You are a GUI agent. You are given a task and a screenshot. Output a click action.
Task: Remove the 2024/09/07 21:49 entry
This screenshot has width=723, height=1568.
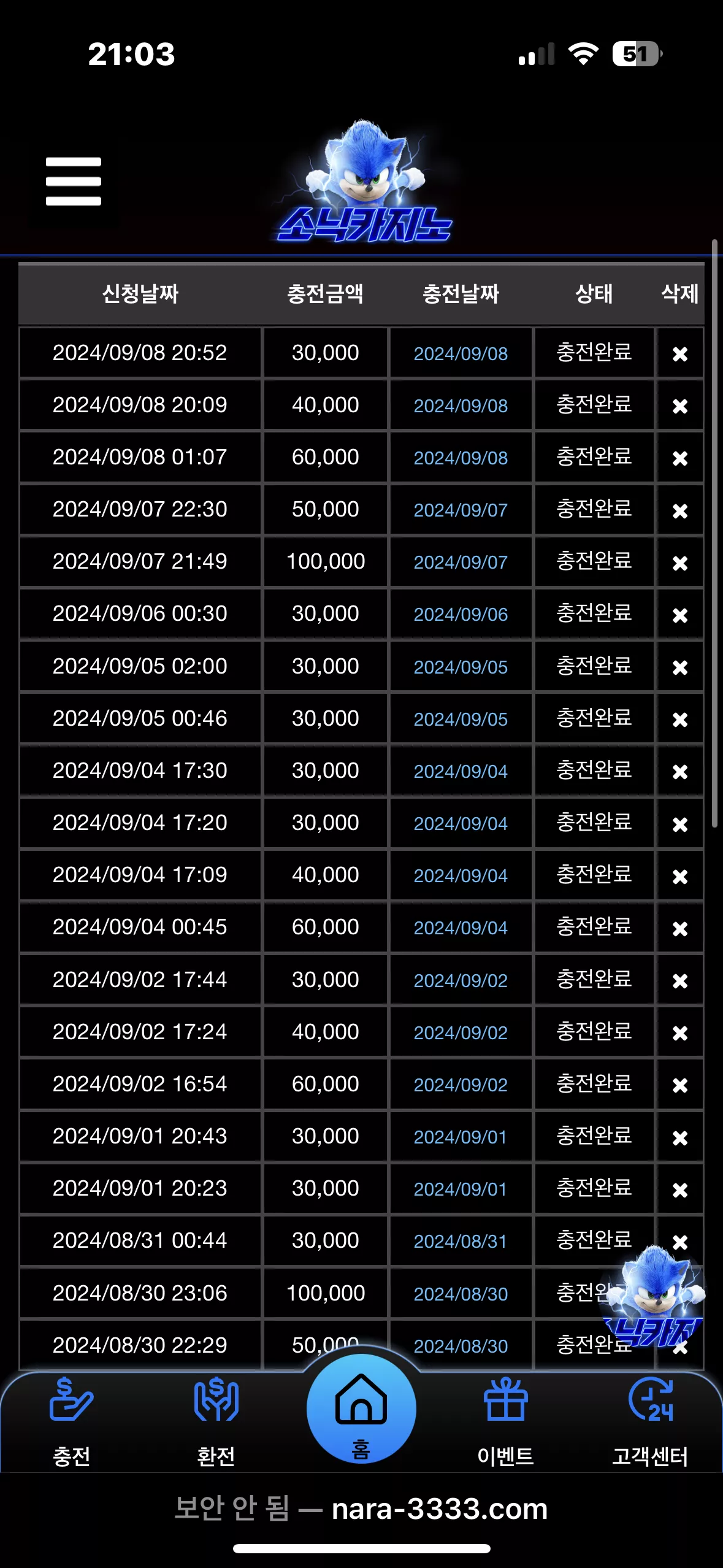[x=679, y=563]
